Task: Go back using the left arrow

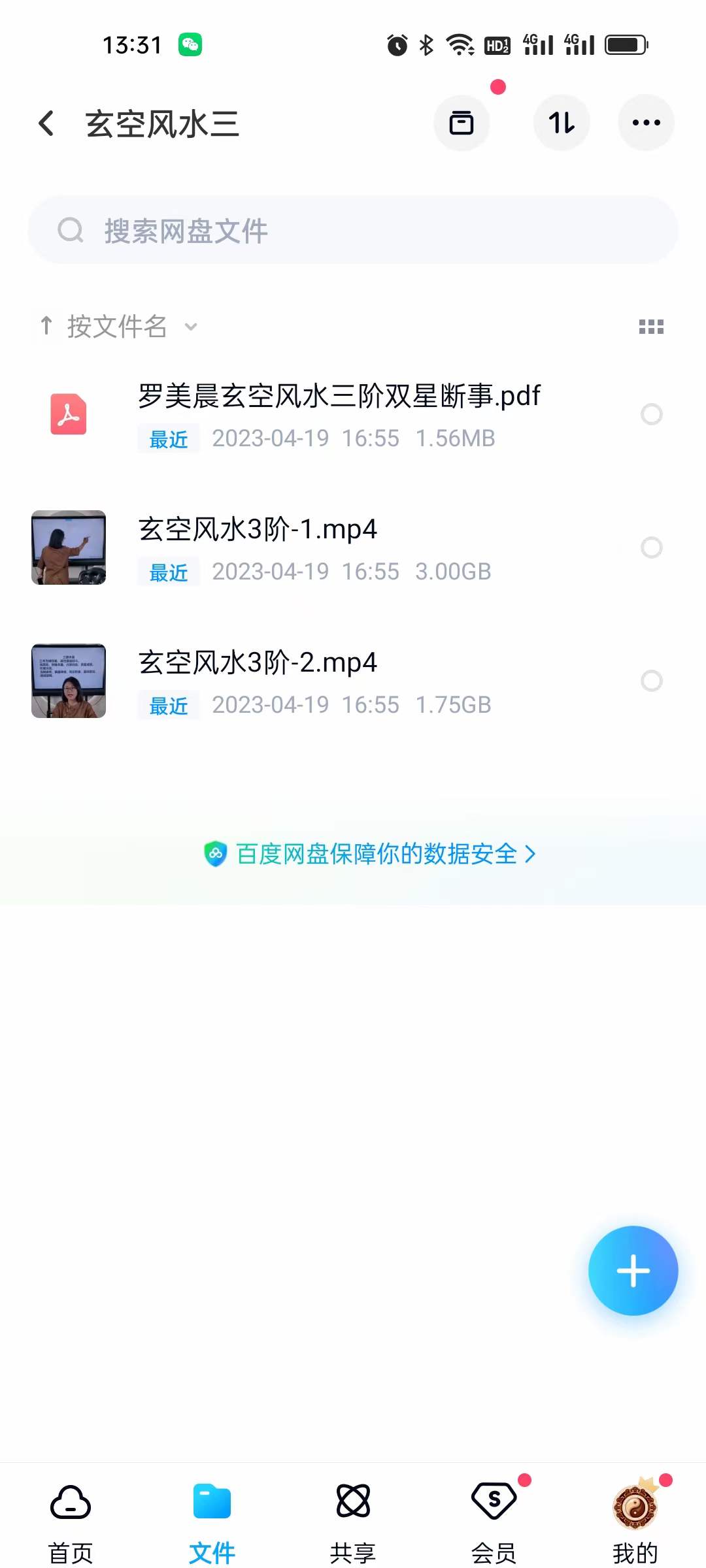Action: pos(46,123)
